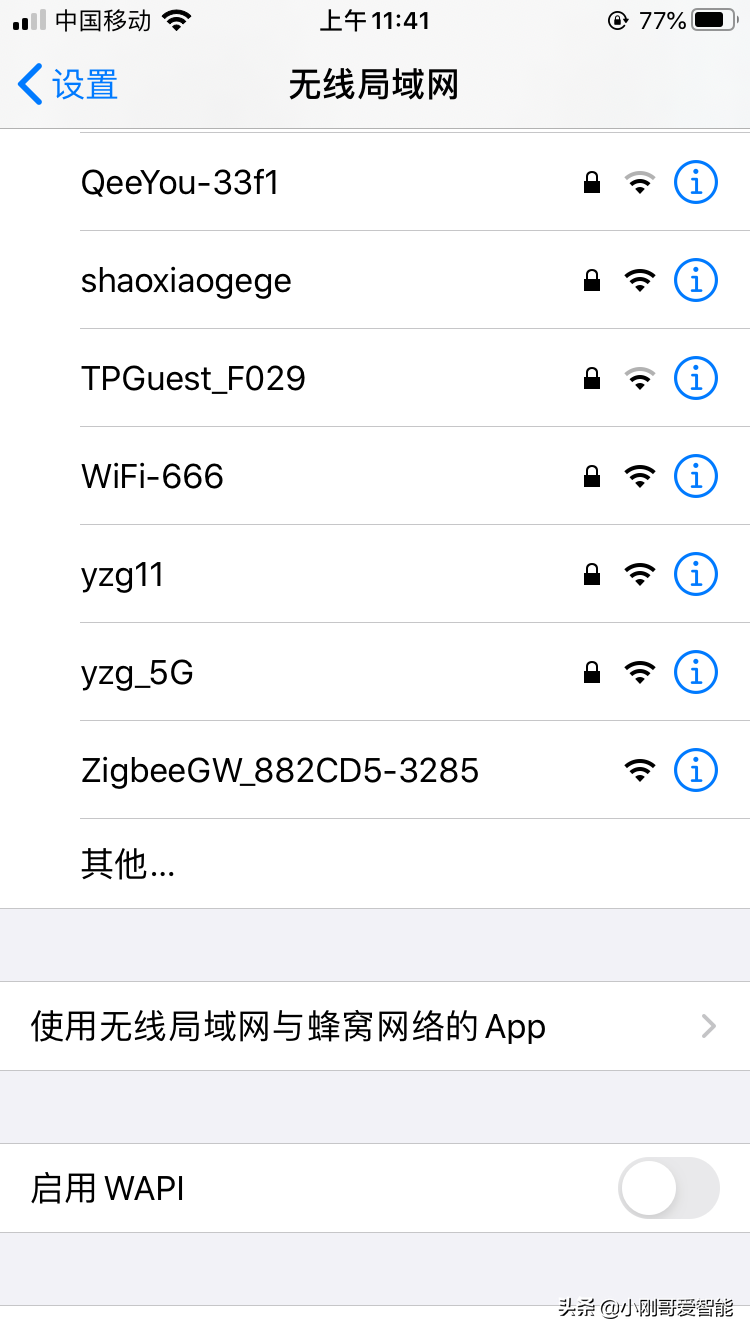Show details icon for shaoxiaogege

click(x=696, y=281)
